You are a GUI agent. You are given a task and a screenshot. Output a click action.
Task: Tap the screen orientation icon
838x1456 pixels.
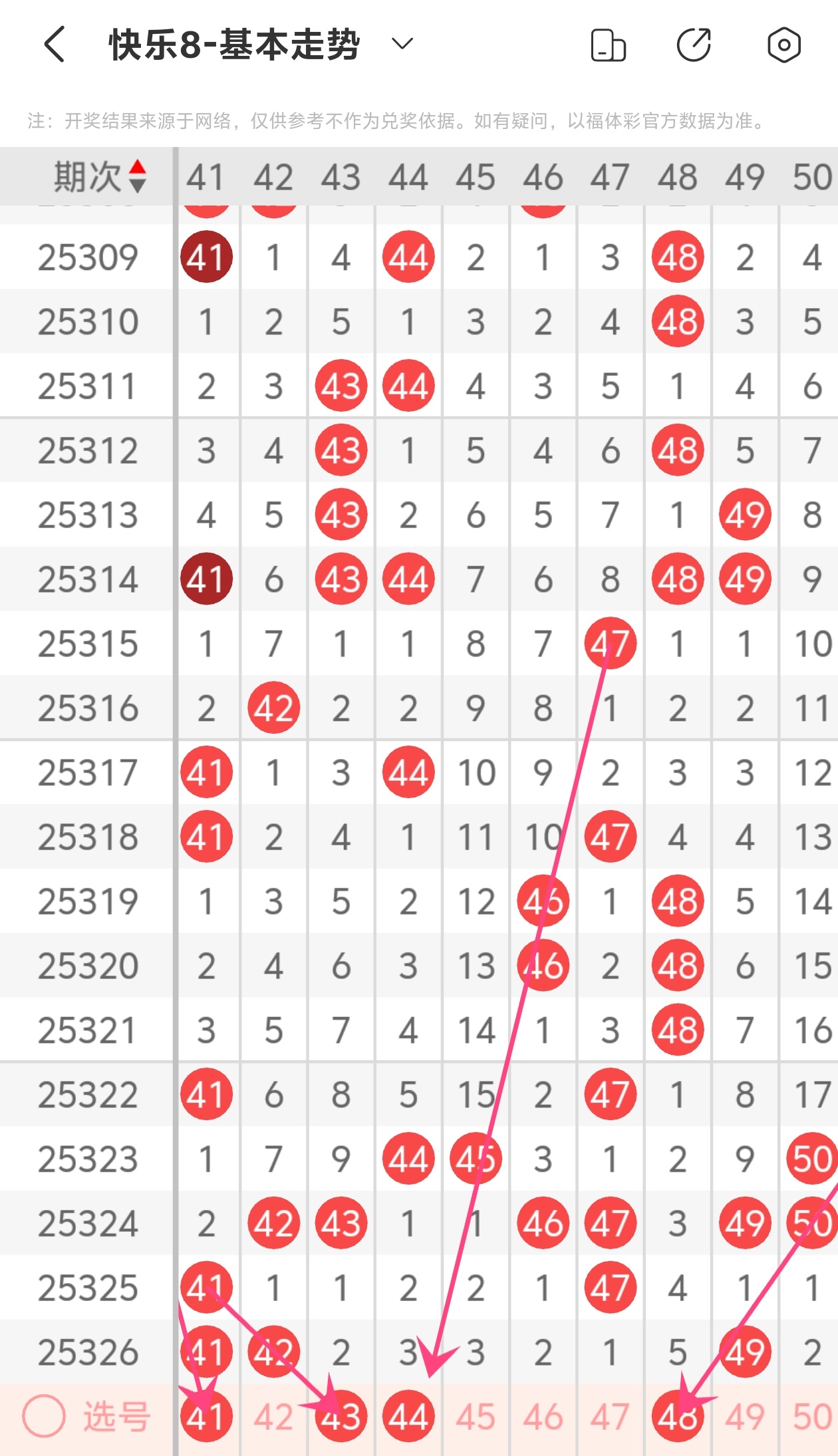608,45
